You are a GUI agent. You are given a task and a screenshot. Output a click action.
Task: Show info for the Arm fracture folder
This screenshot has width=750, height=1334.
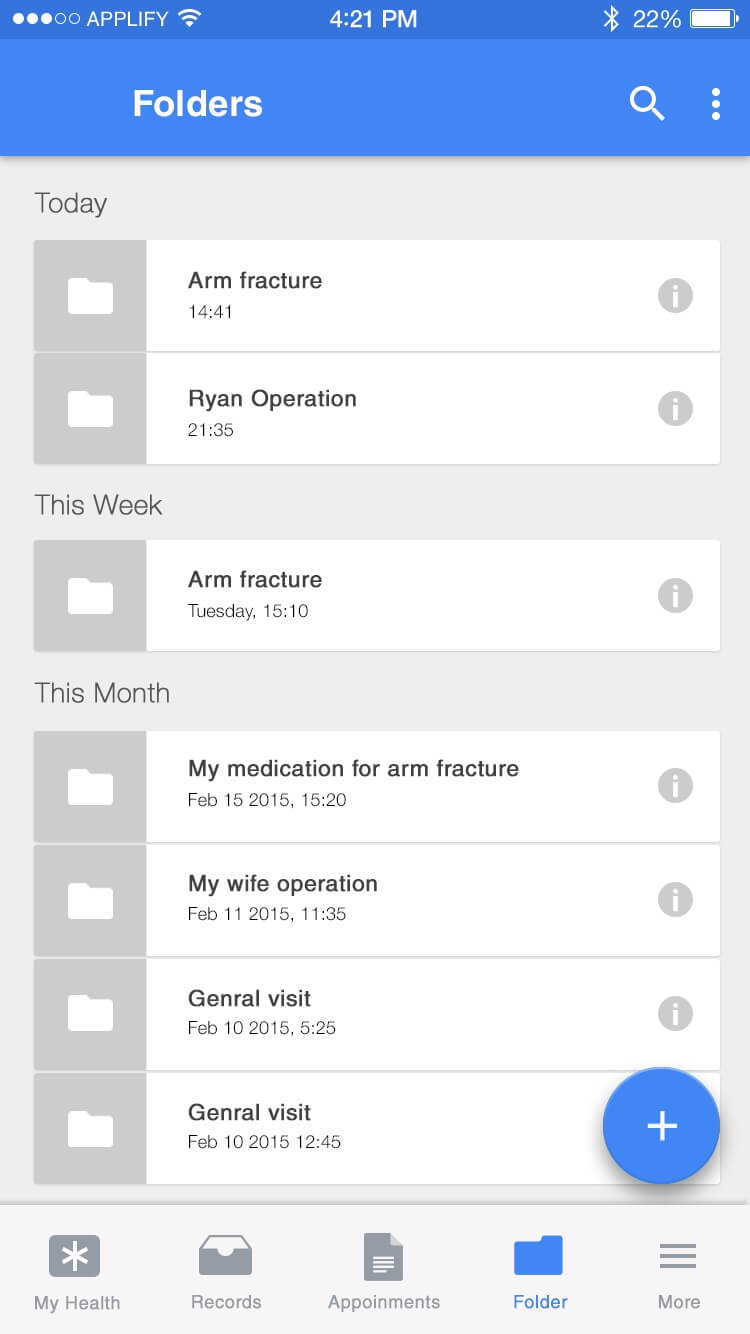click(676, 295)
